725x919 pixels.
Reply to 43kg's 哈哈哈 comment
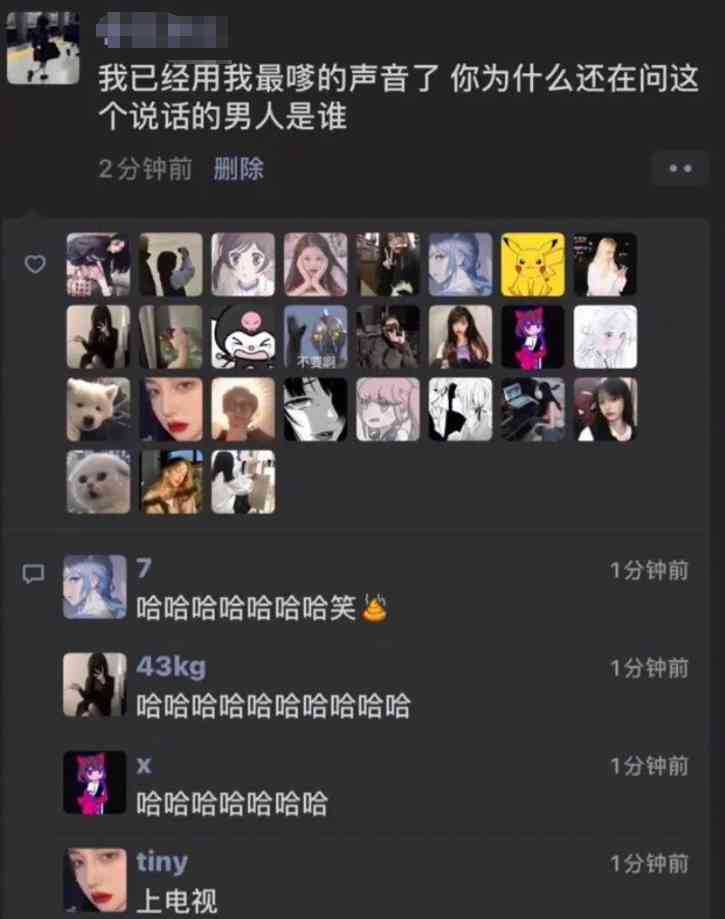click(x=273, y=705)
